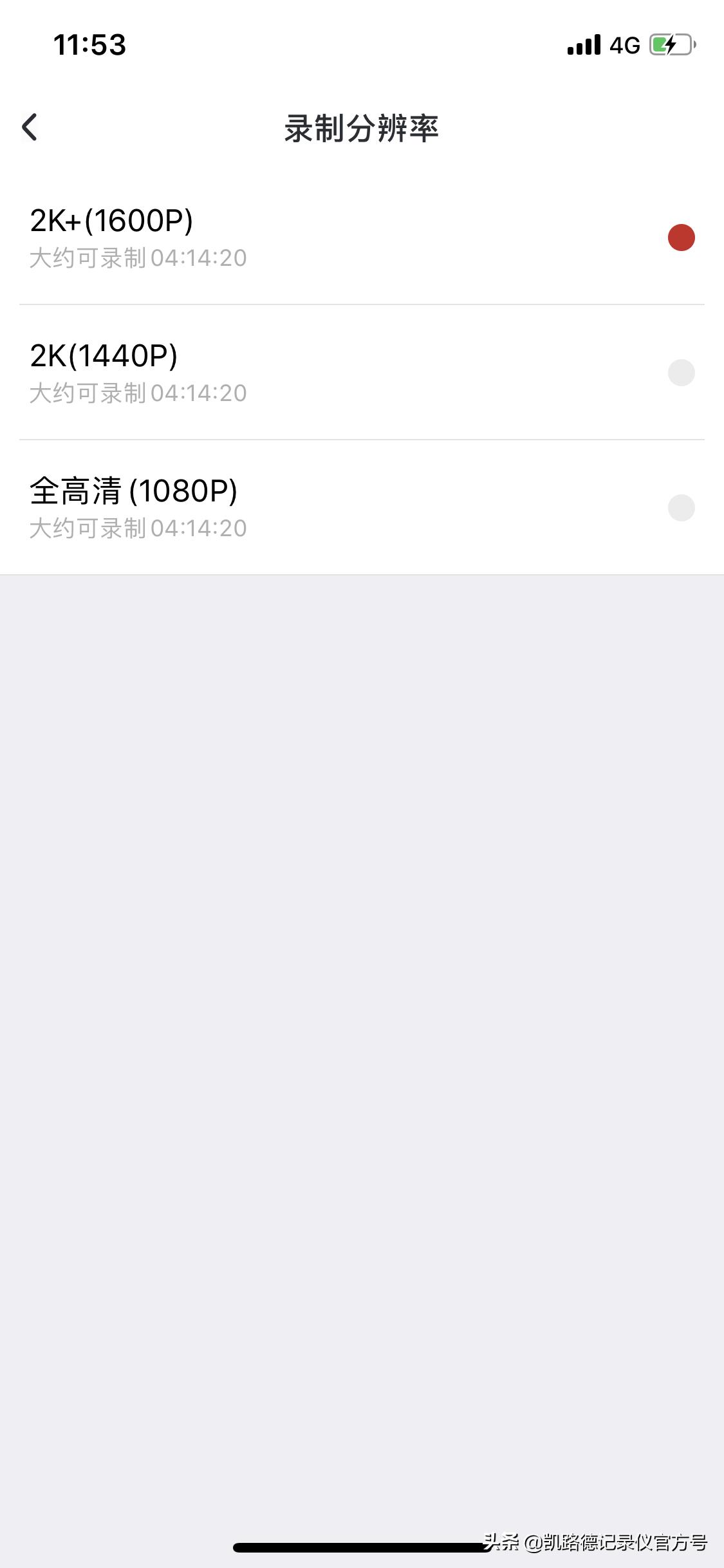The height and width of the screenshot is (1568, 724).
Task: Switch to 全高清 (1080P) resolution
Action: tap(681, 507)
